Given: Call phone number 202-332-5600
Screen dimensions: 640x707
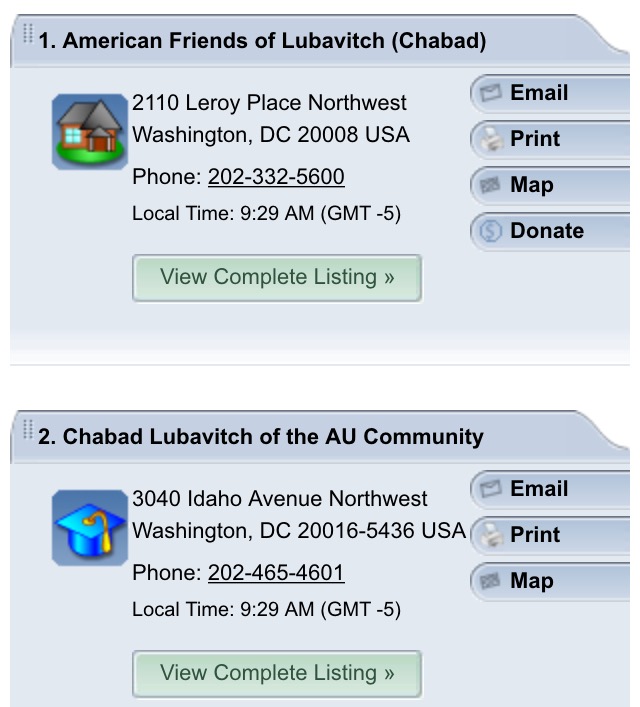Looking at the screenshot, I should coord(276,177).
